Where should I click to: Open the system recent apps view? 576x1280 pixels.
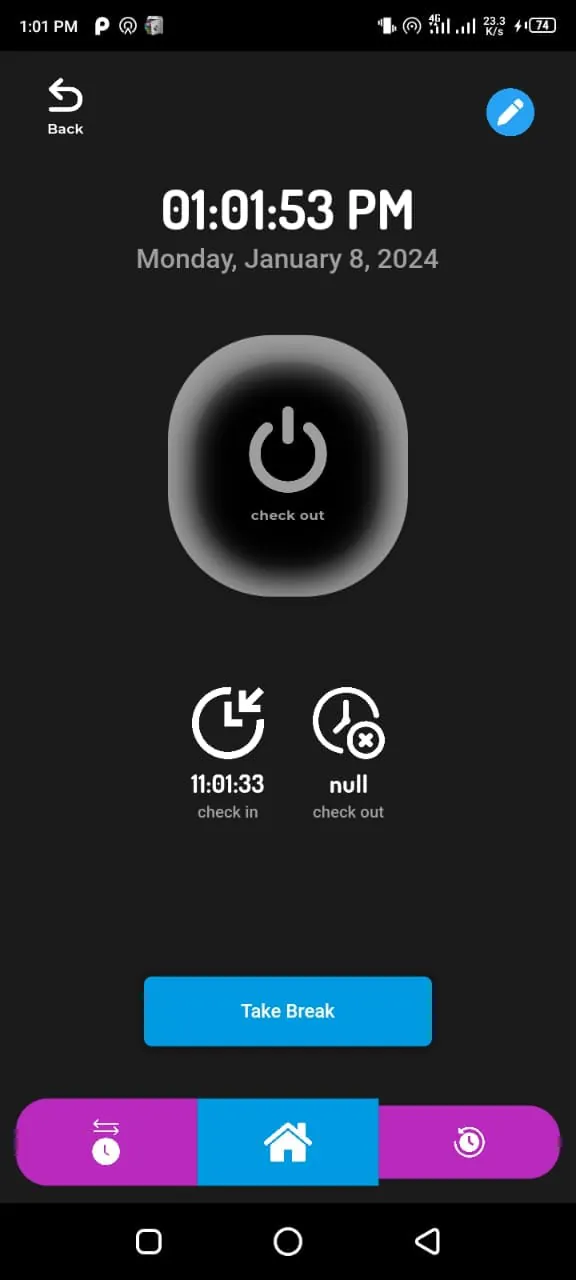coord(149,1242)
